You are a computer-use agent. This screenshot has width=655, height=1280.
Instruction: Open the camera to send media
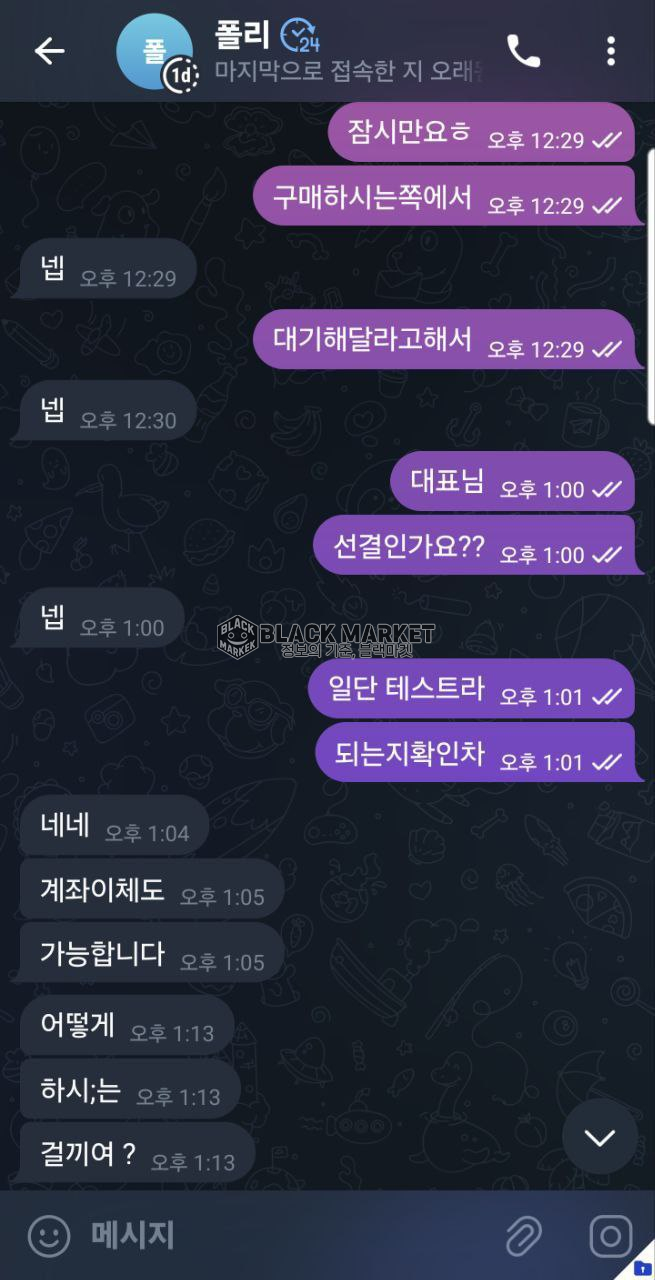coord(610,1236)
